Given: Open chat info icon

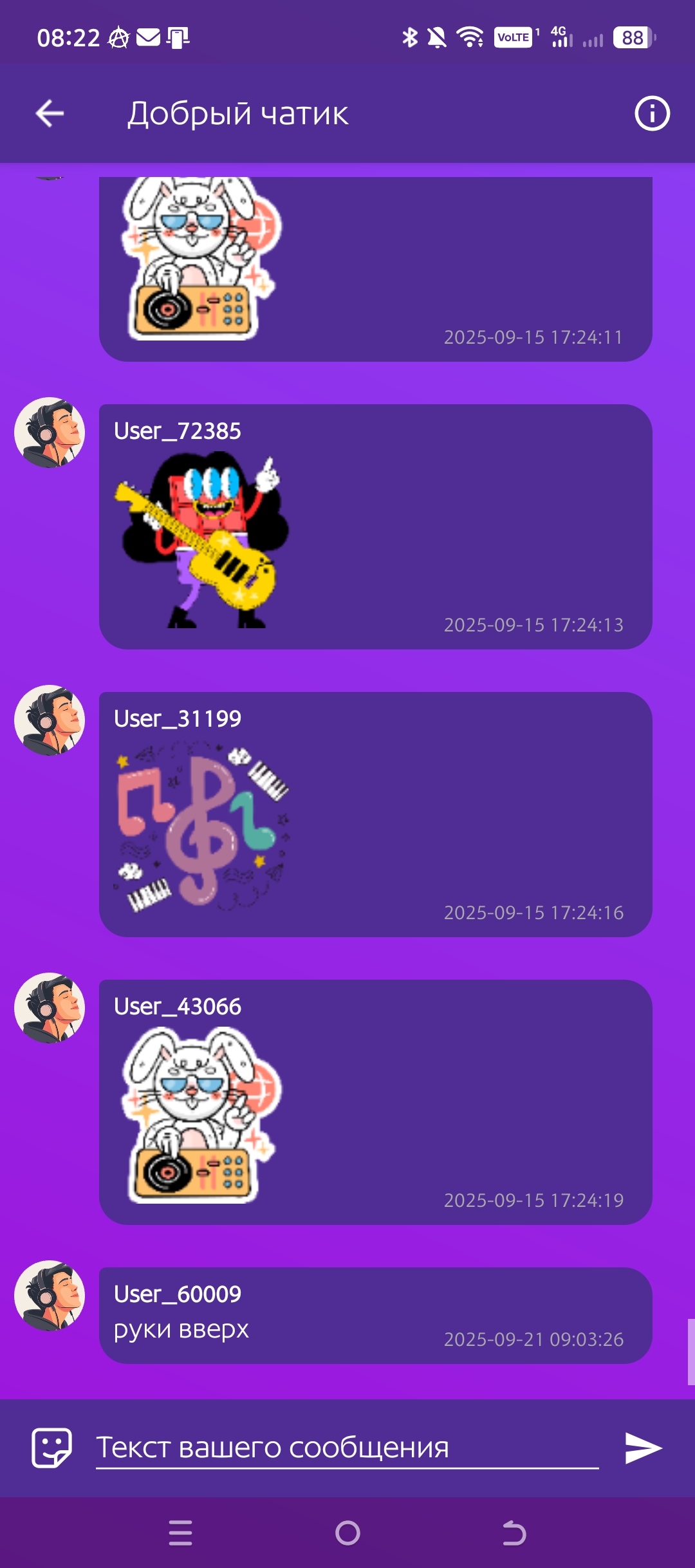Looking at the screenshot, I should [652, 114].
